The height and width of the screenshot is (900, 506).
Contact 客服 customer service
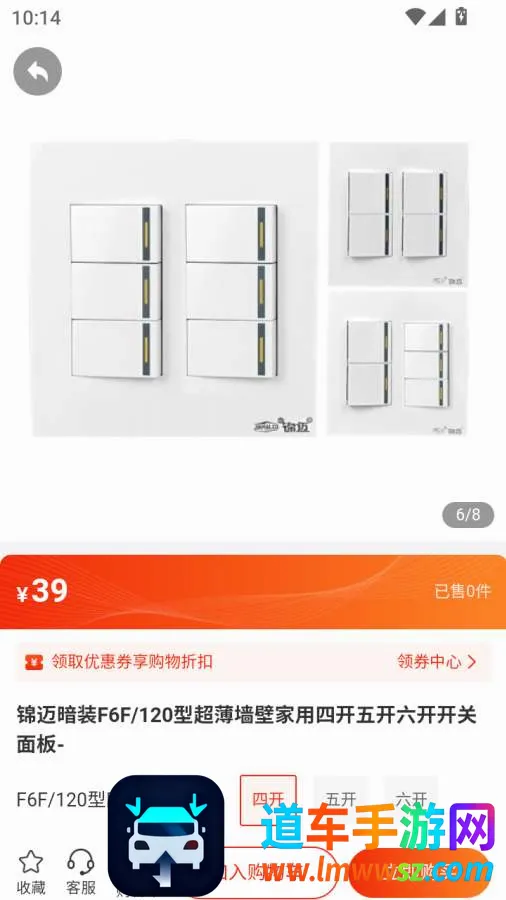point(80,872)
